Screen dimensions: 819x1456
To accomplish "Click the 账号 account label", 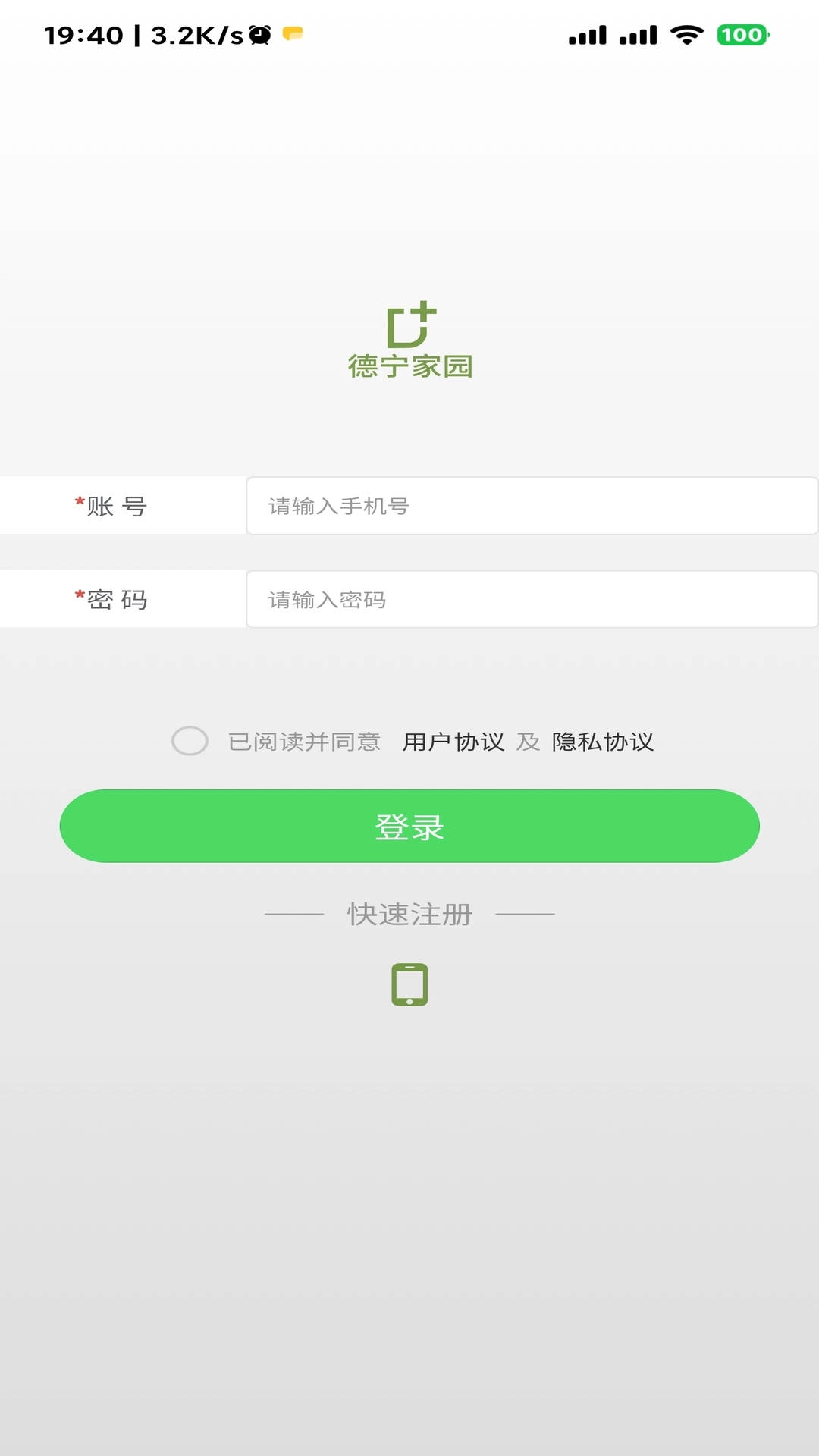I will pos(112,506).
